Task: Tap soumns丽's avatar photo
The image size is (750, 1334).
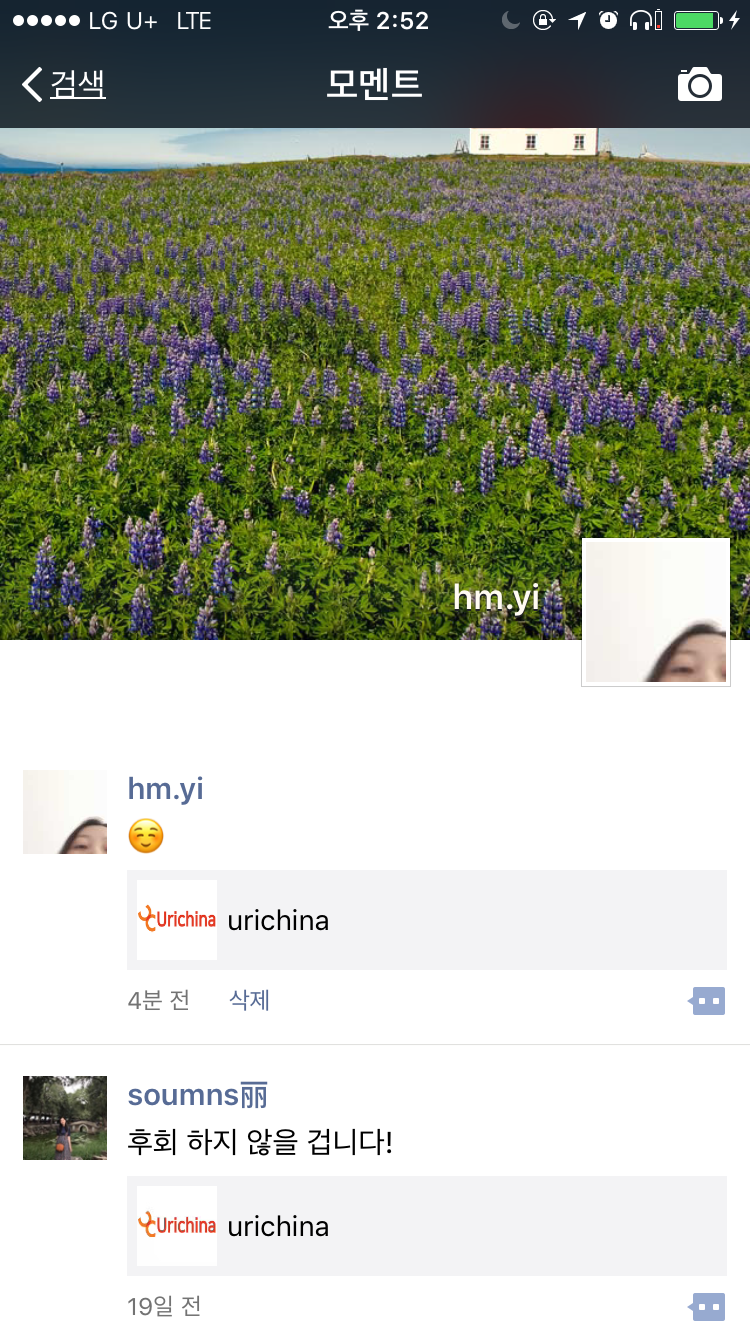Action: point(65,1118)
